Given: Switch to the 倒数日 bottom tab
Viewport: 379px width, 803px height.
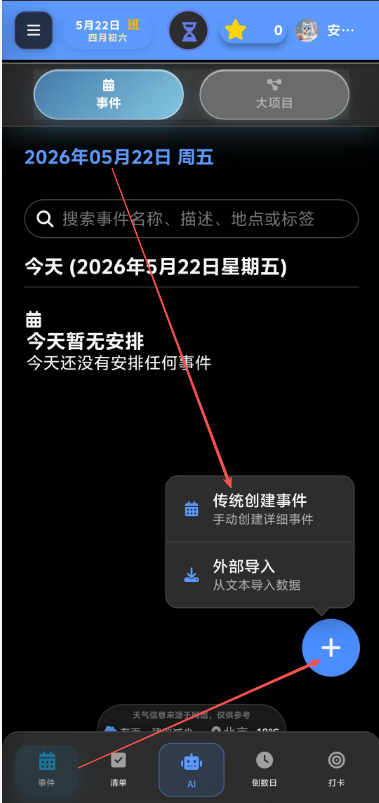Looking at the screenshot, I should coord(264,769).
